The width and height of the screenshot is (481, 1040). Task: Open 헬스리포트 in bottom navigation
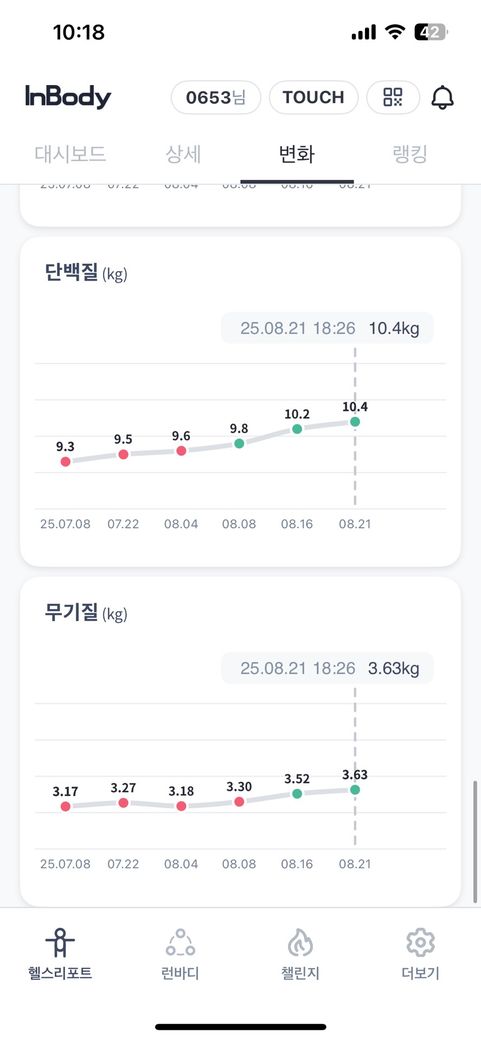tap(60, 954)
